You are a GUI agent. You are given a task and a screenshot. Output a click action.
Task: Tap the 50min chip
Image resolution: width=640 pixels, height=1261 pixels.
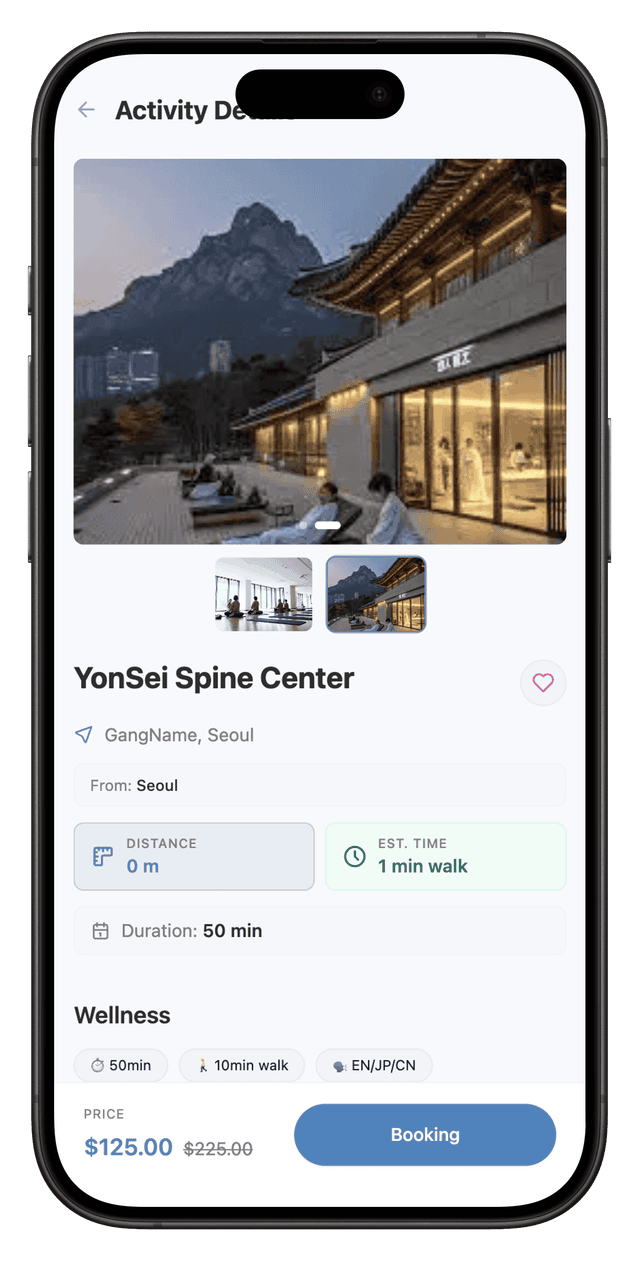point(121,1065)
